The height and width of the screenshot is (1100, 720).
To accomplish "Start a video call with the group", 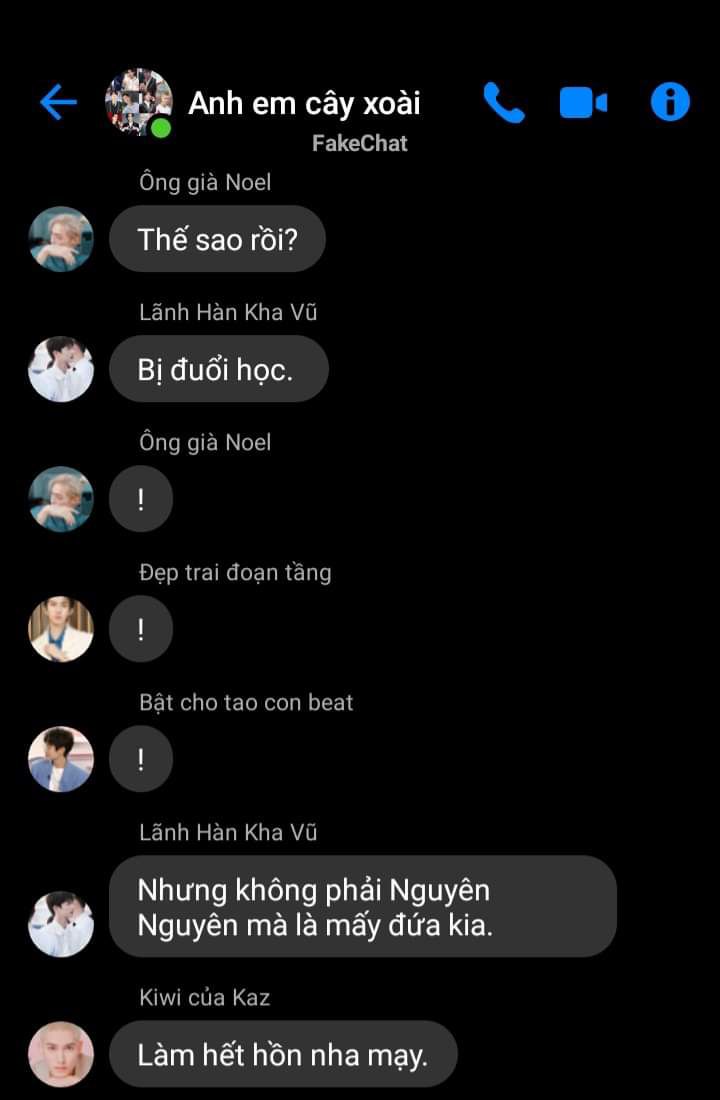I will (583, 102).
